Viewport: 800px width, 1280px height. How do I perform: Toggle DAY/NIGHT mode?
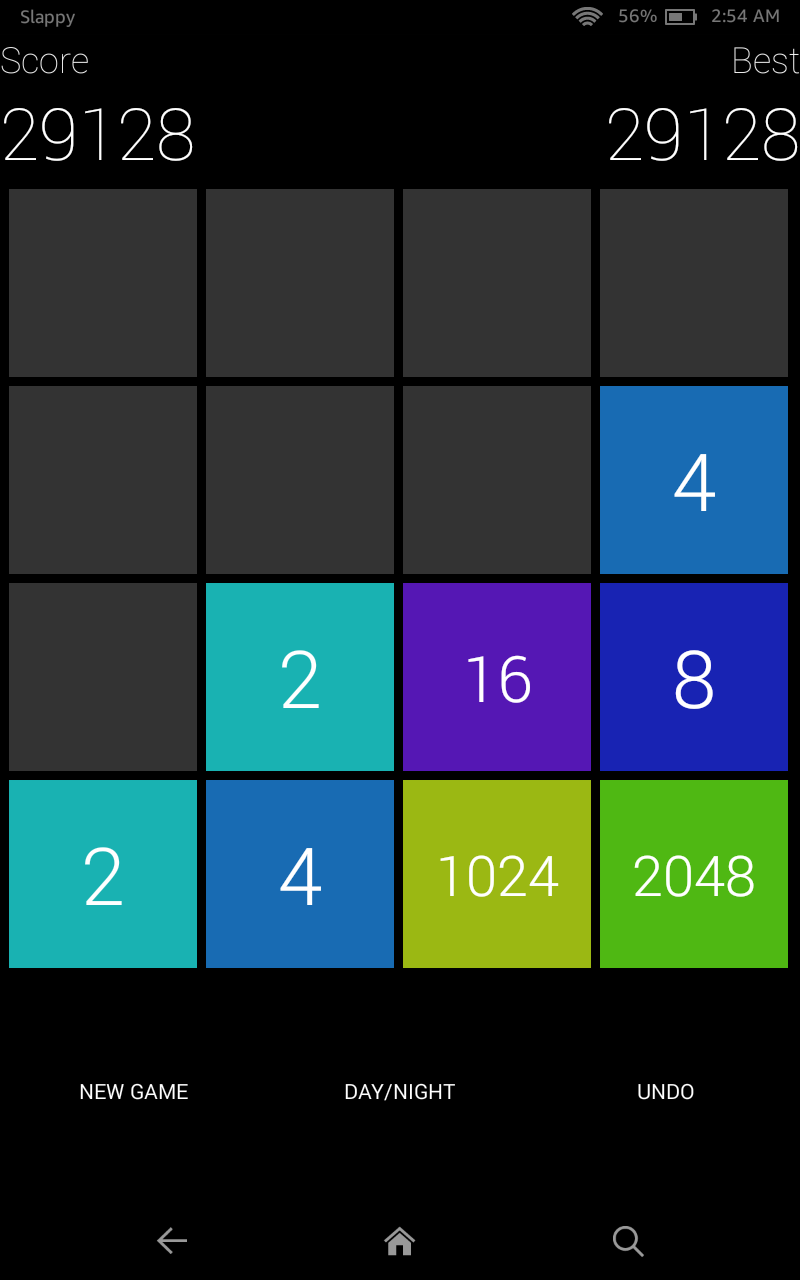(x=398, y=1092)
